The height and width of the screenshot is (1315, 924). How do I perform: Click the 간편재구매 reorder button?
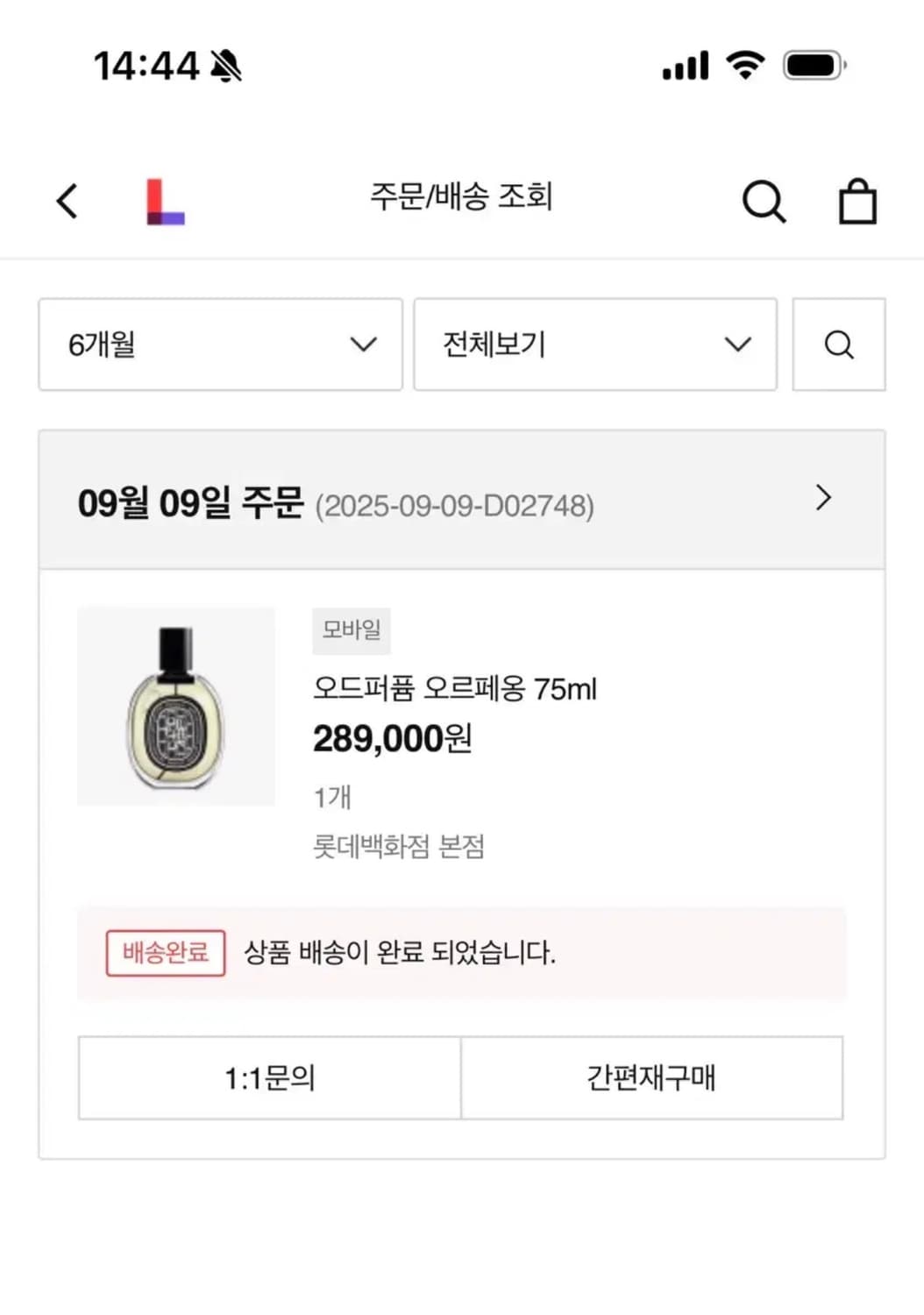pos(653,1078)
